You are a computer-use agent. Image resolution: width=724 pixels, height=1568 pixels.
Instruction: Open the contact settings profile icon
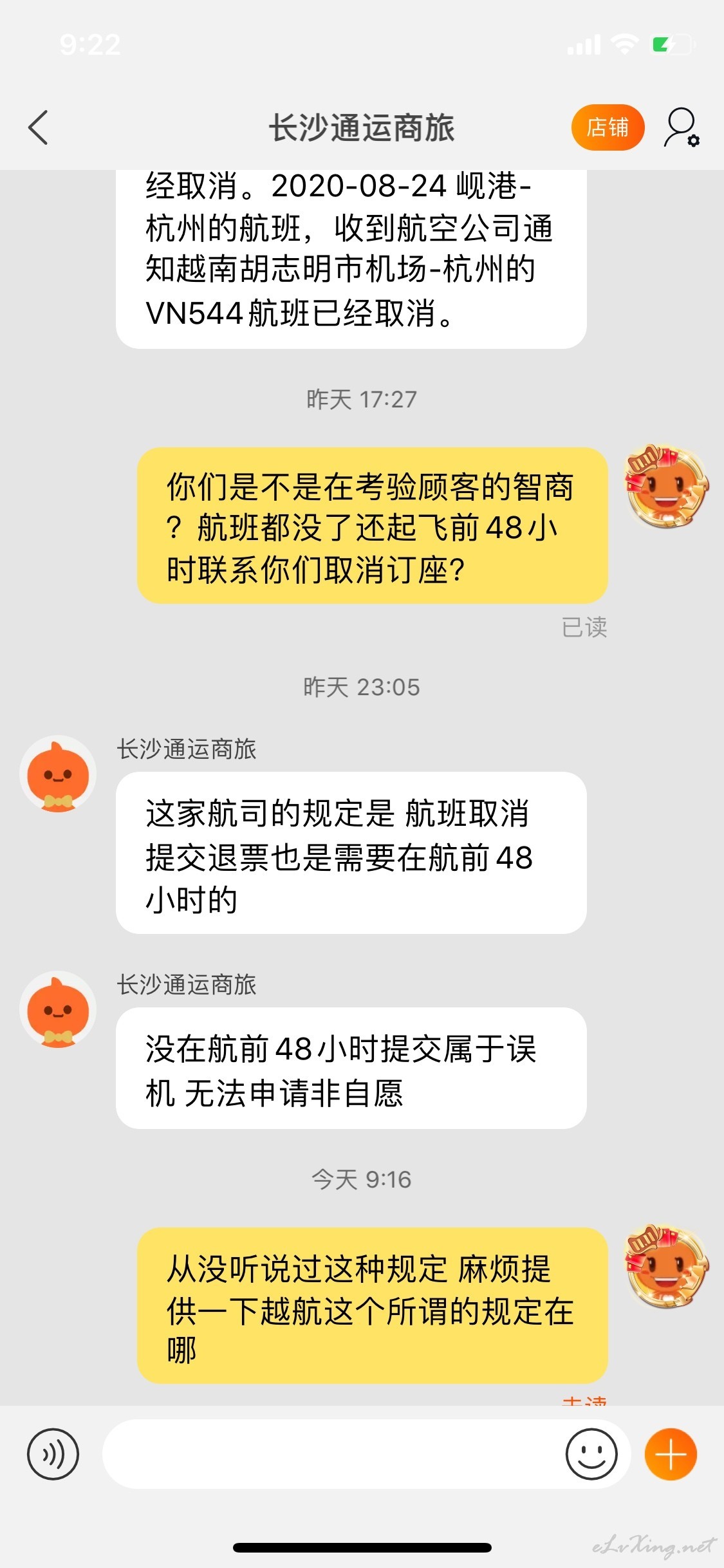tap(682, 127)
